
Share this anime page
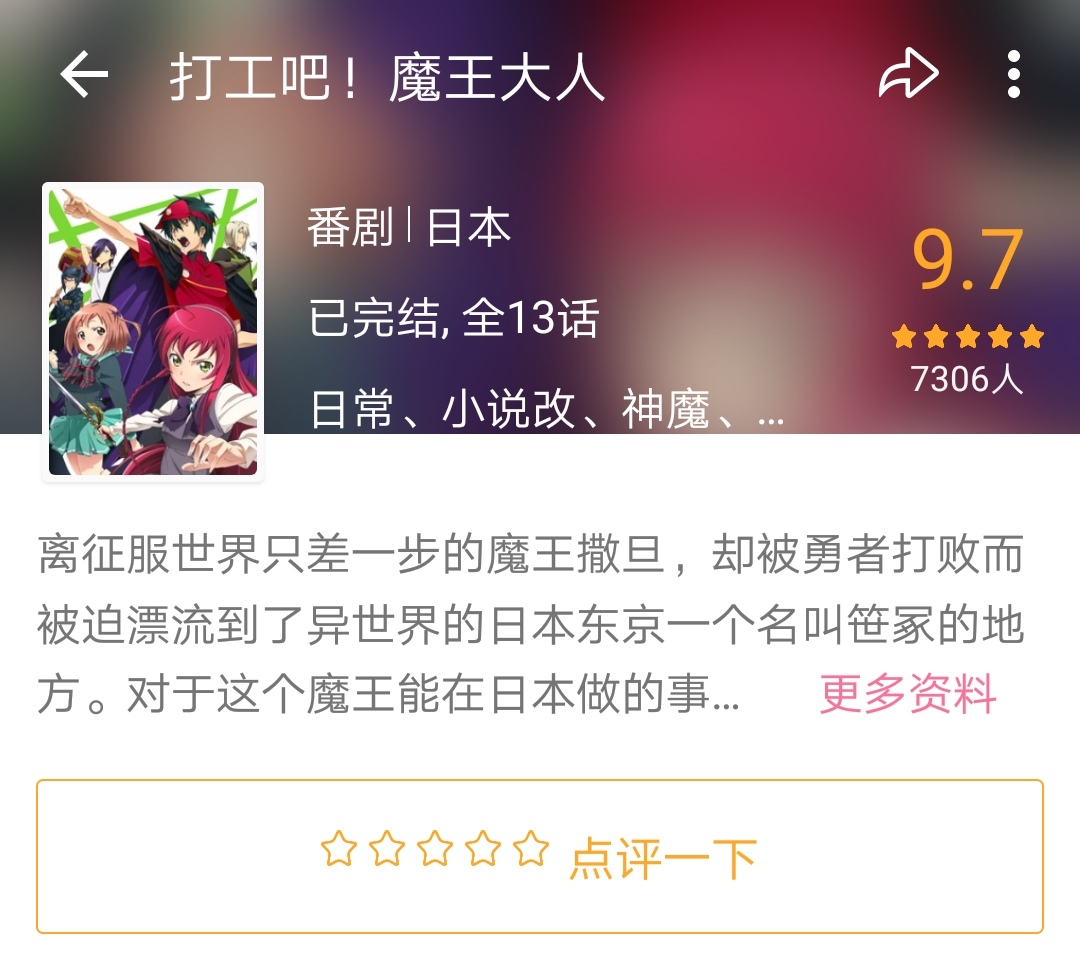908,75
